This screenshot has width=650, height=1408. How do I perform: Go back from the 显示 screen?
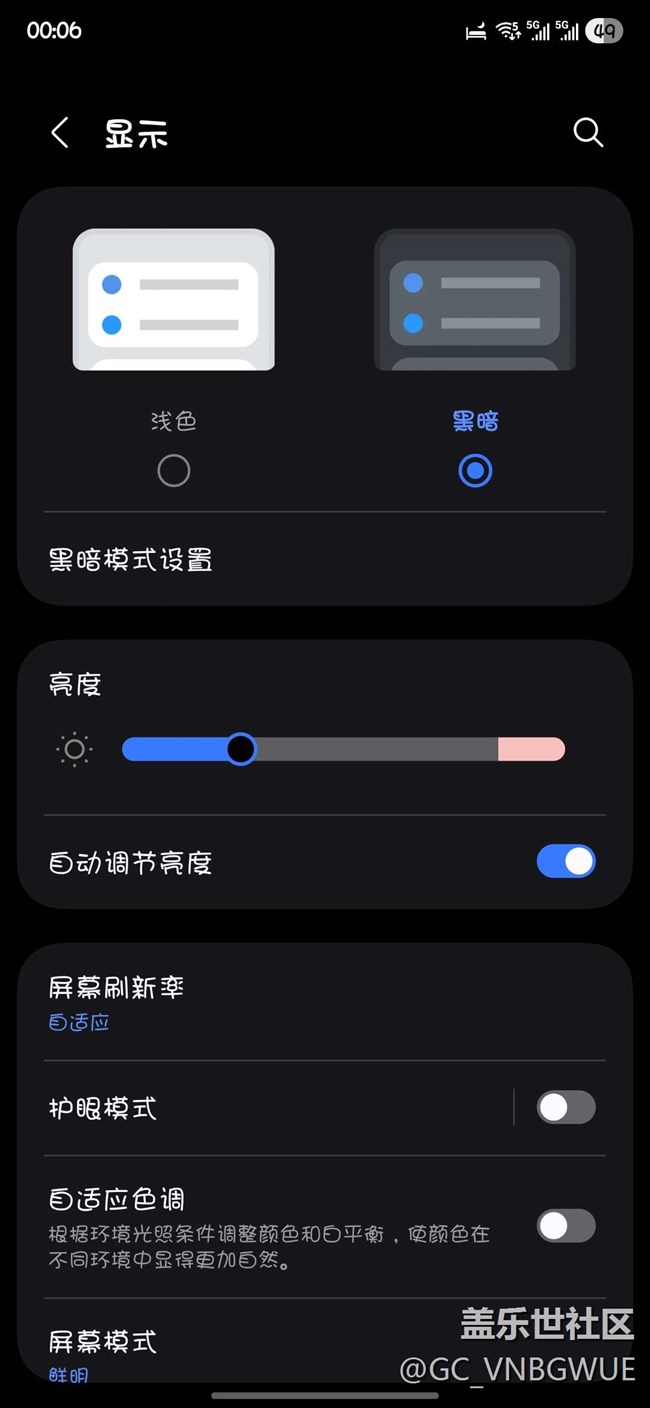(60, 133)
